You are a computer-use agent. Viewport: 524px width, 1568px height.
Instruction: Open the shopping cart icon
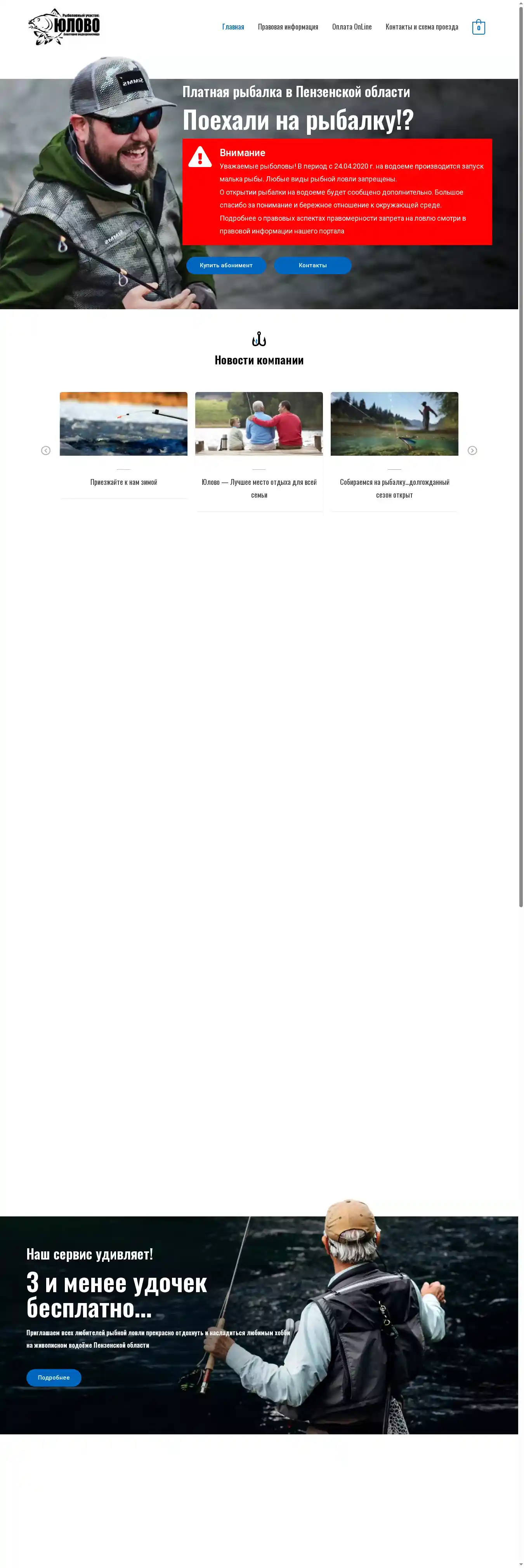coord(479,28)
